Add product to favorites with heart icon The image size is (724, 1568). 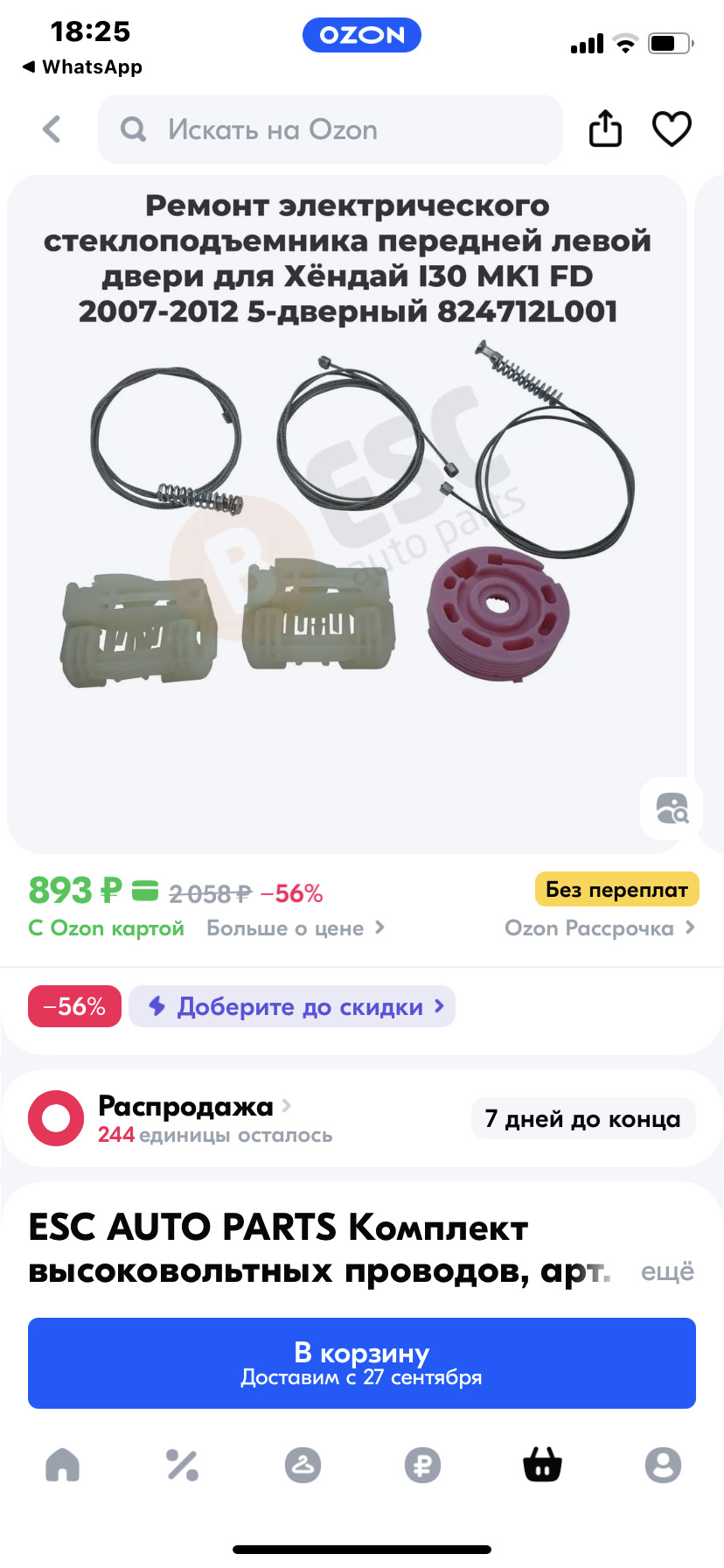(671, 128)
